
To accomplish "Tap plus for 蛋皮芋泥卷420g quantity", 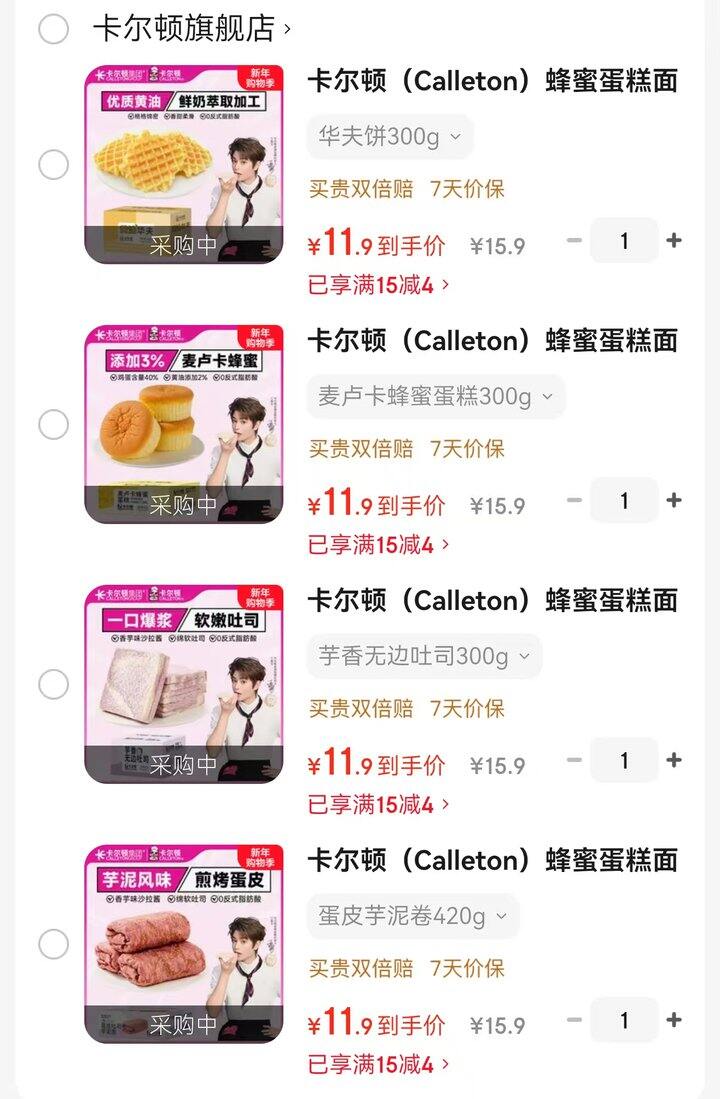I will [x=674, y=1020].
